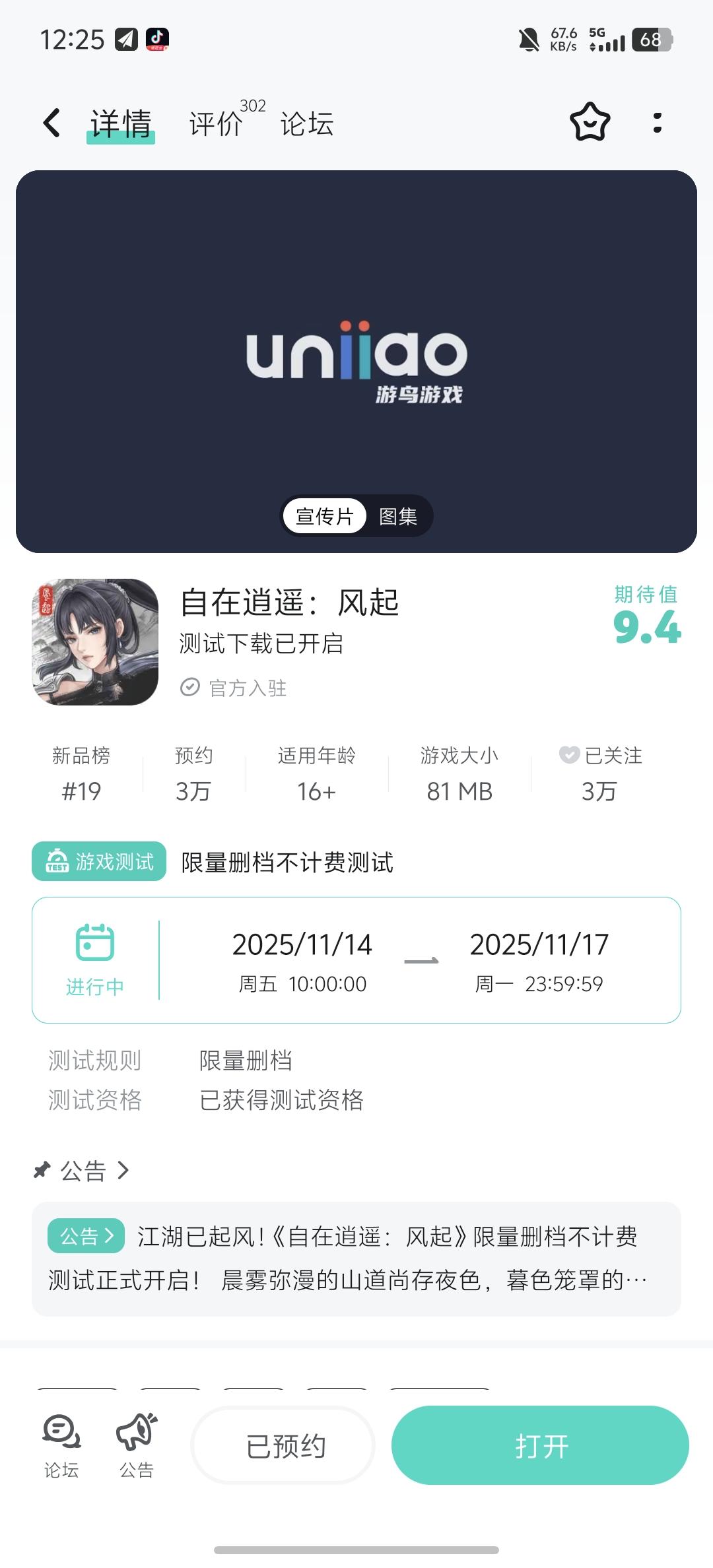713x1568 pixels.
Task: Tap the back arrow at top left
Action: (50, 123)
